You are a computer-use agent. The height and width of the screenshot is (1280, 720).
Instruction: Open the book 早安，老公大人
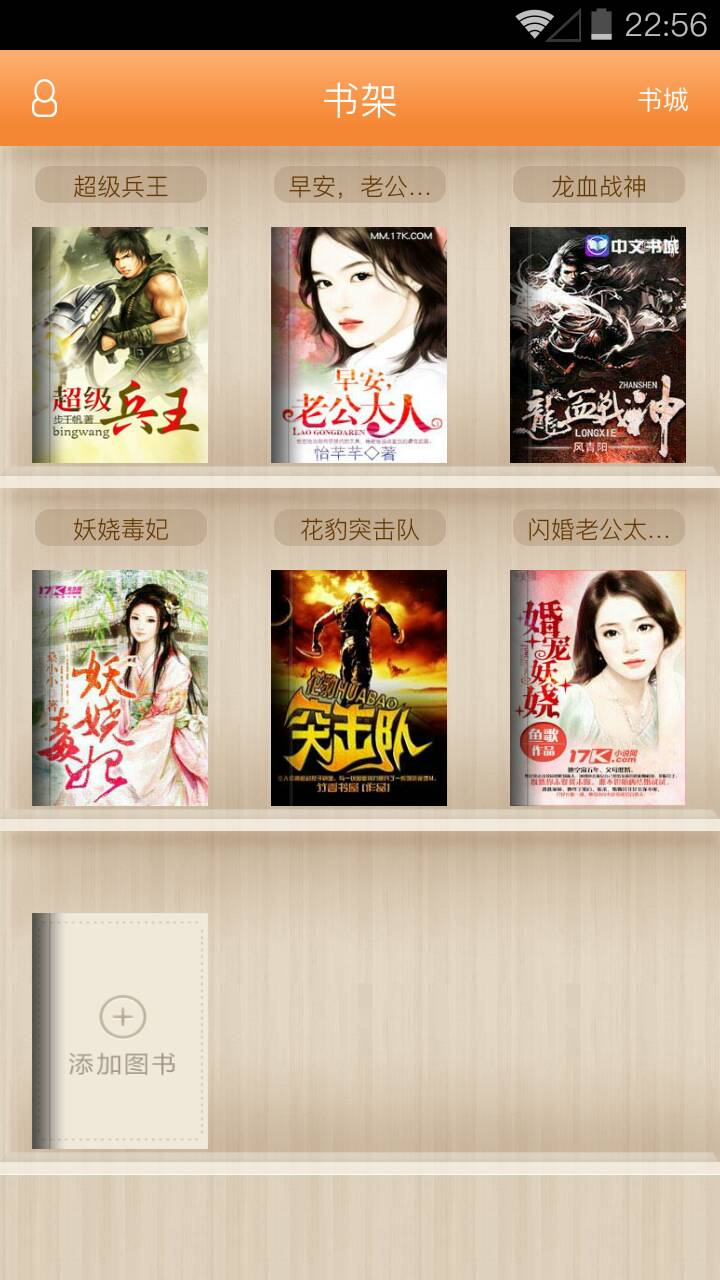pyautogui.click(x=359, y=344)
